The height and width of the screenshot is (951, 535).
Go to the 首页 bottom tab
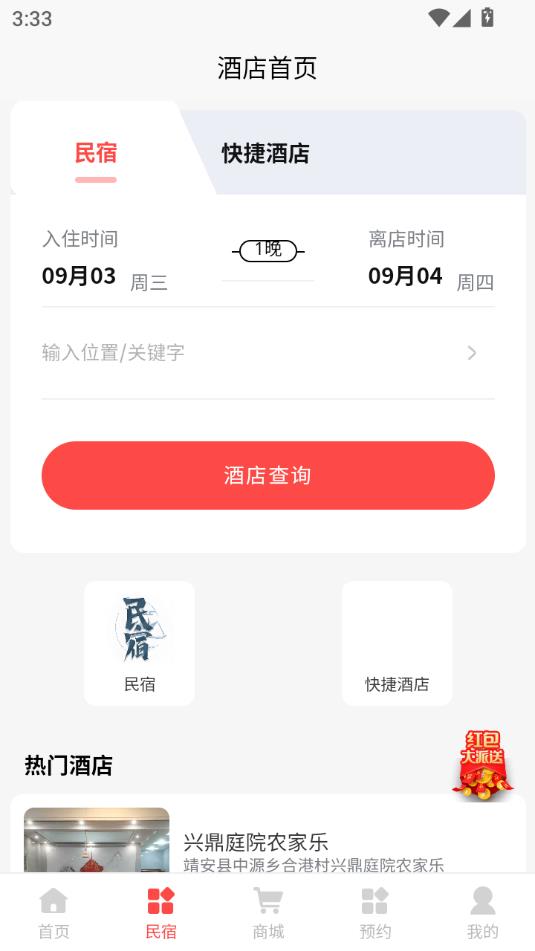click(54, 913)
